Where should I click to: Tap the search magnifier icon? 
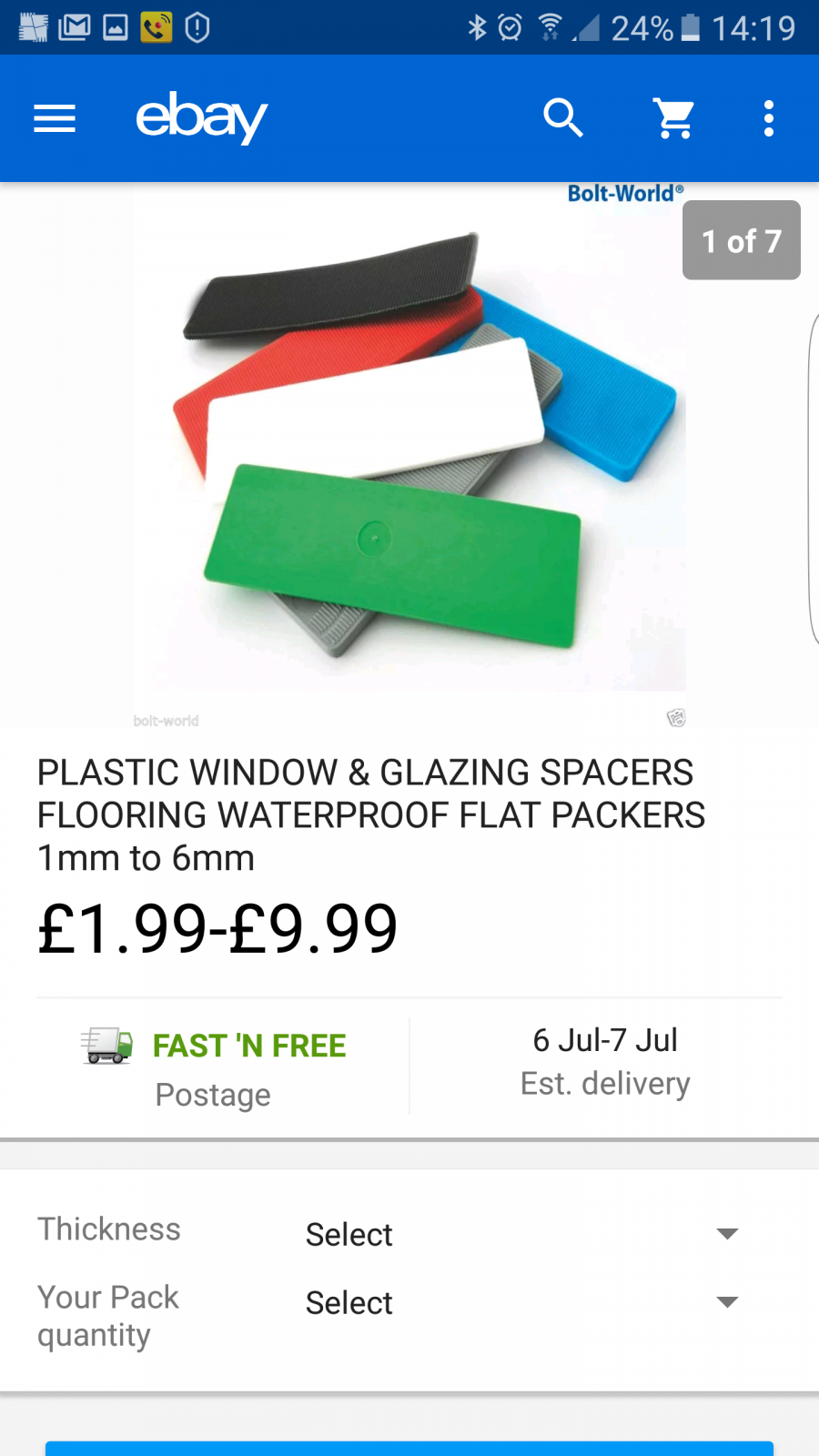click(563, 118)
